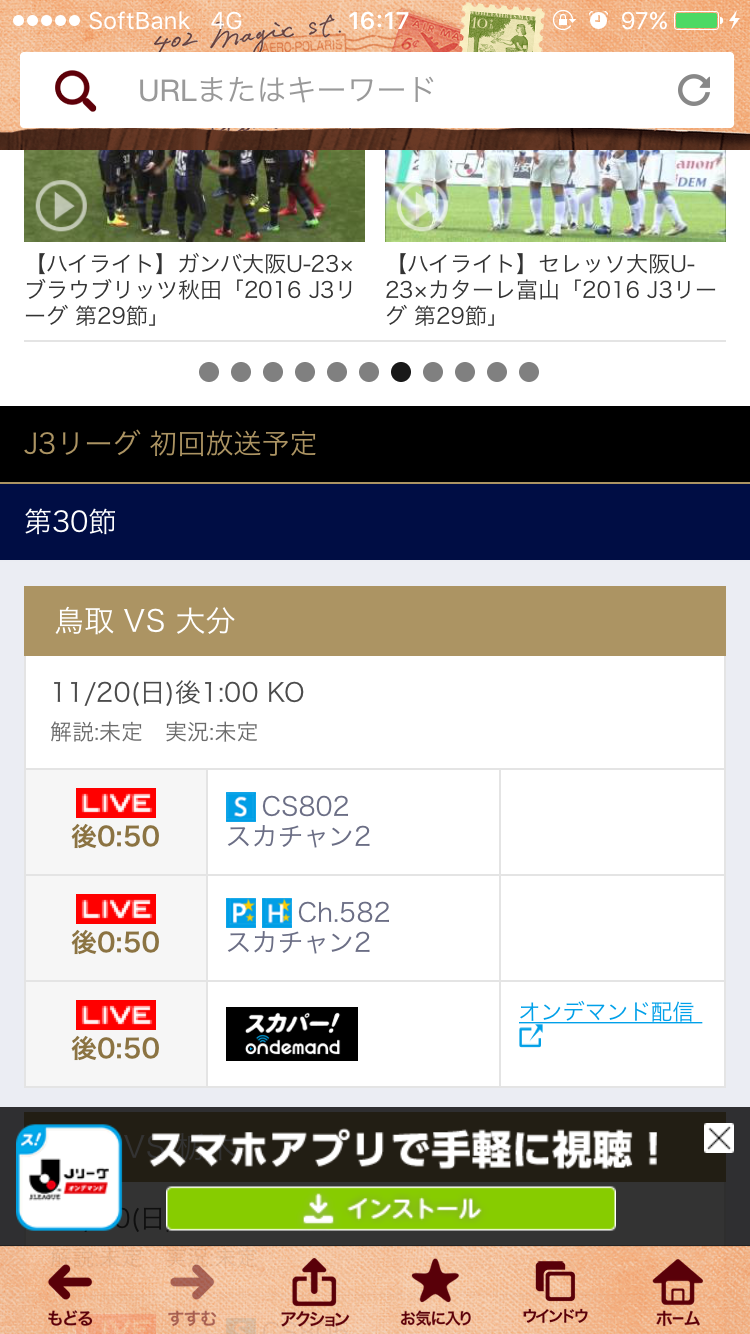
Task: Go to ホーム page
Action: click(x=677, y=1292)
